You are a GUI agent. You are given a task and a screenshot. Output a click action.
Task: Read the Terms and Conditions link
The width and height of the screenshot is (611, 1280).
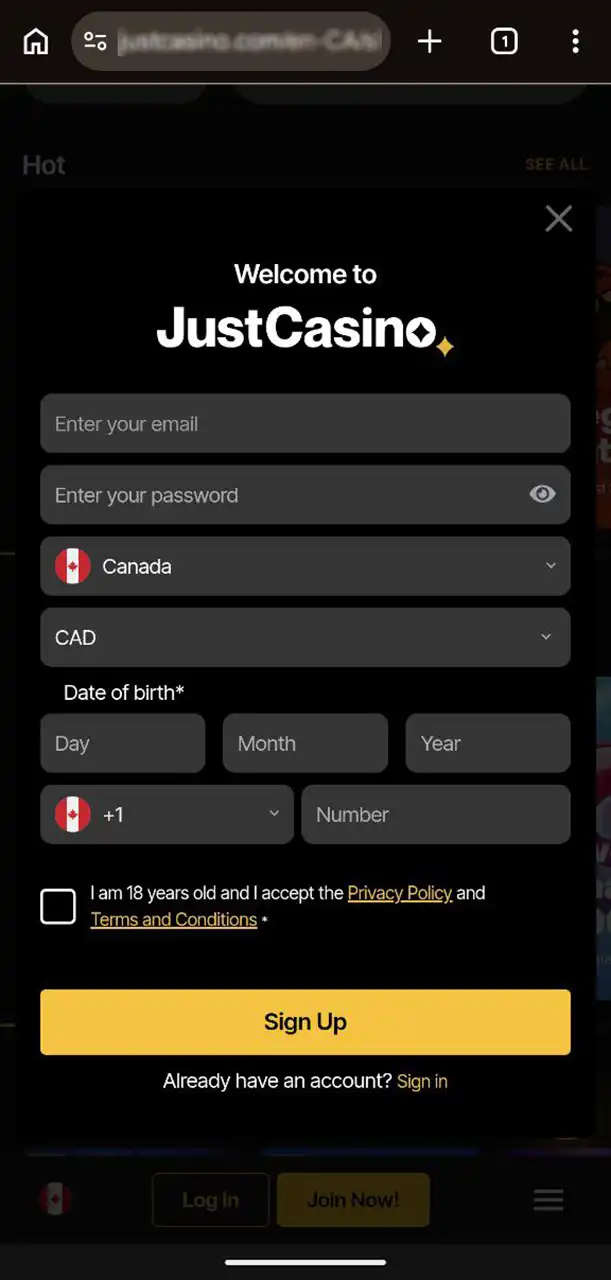(174, 920)
